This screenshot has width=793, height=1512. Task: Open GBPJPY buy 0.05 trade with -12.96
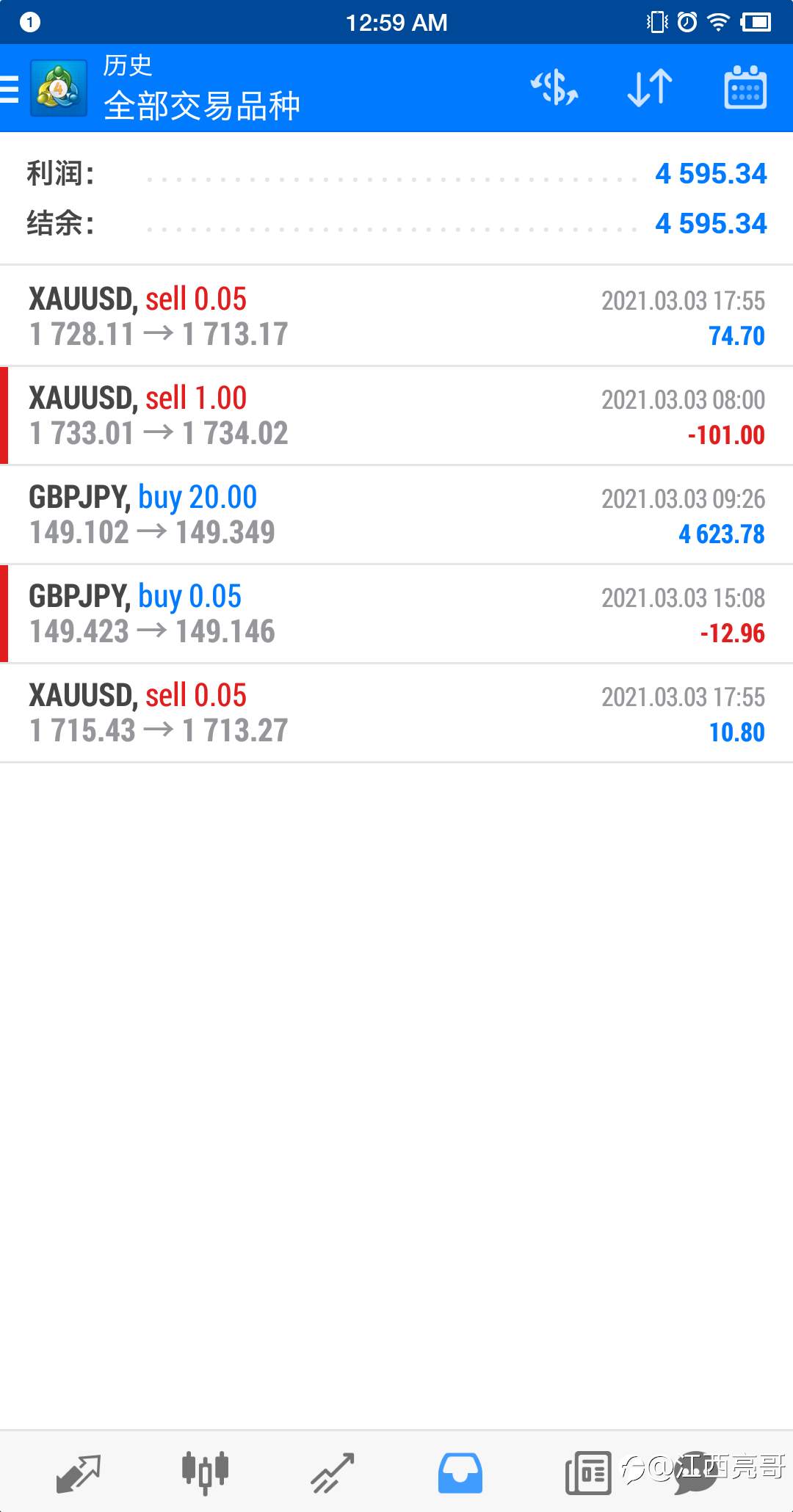396,614
